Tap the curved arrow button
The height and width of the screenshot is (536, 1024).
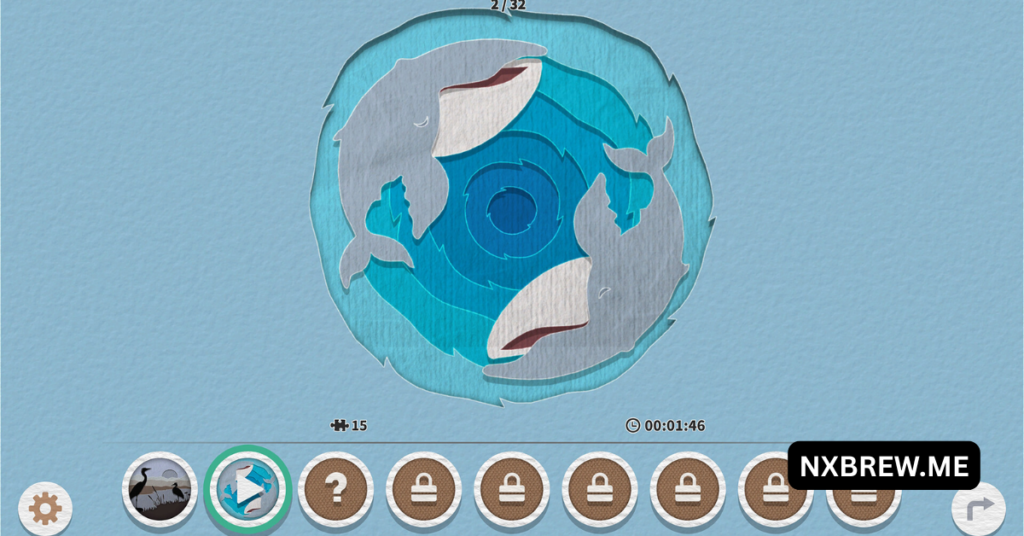coord(977,511)
